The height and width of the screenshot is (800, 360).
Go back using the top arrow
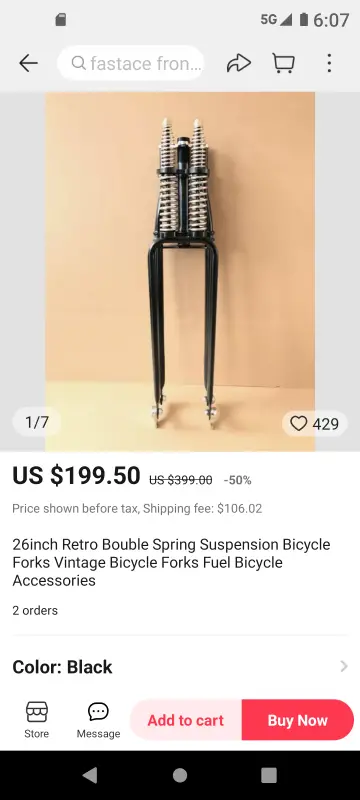(x=29, y=63)
